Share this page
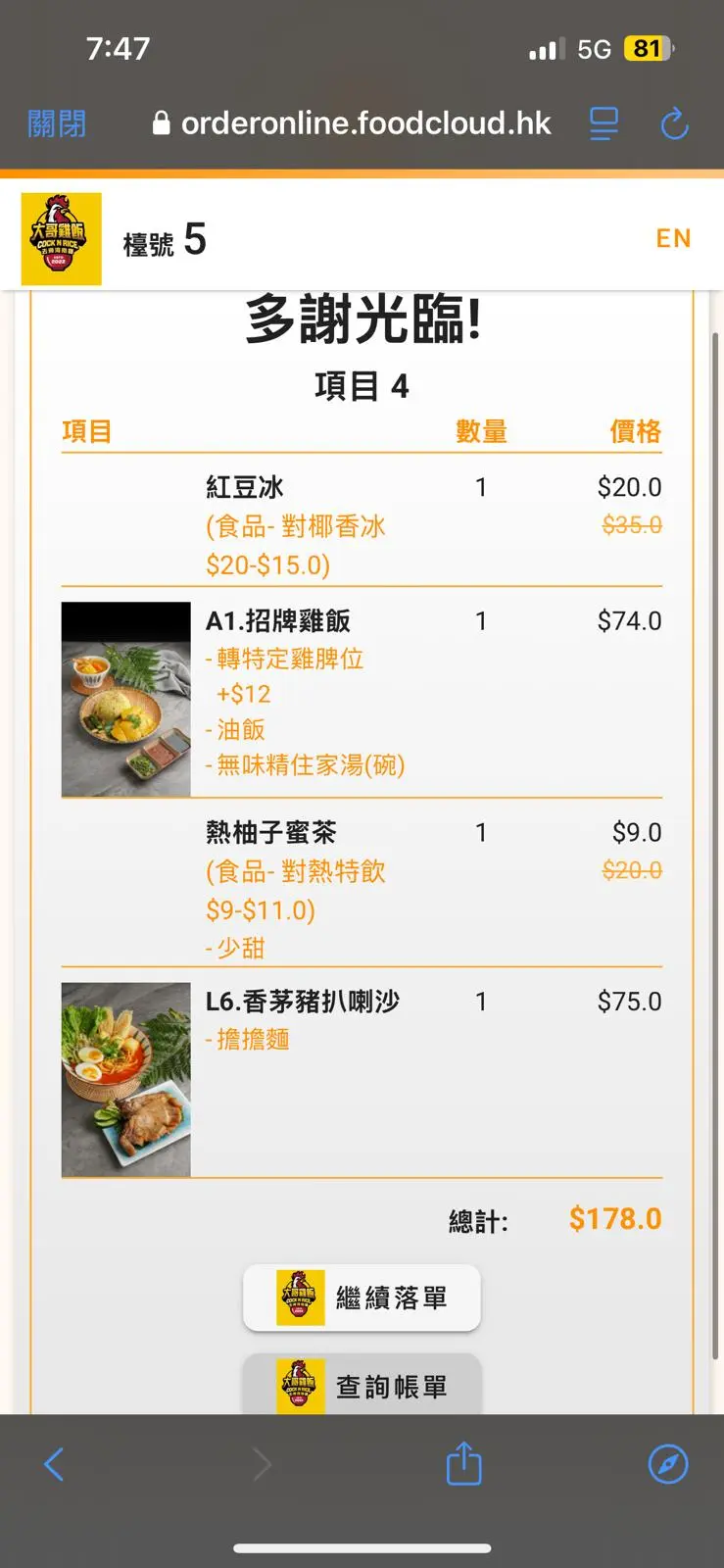Image resolution: width=724 pixels, height=1568 pixels. 463,1464
